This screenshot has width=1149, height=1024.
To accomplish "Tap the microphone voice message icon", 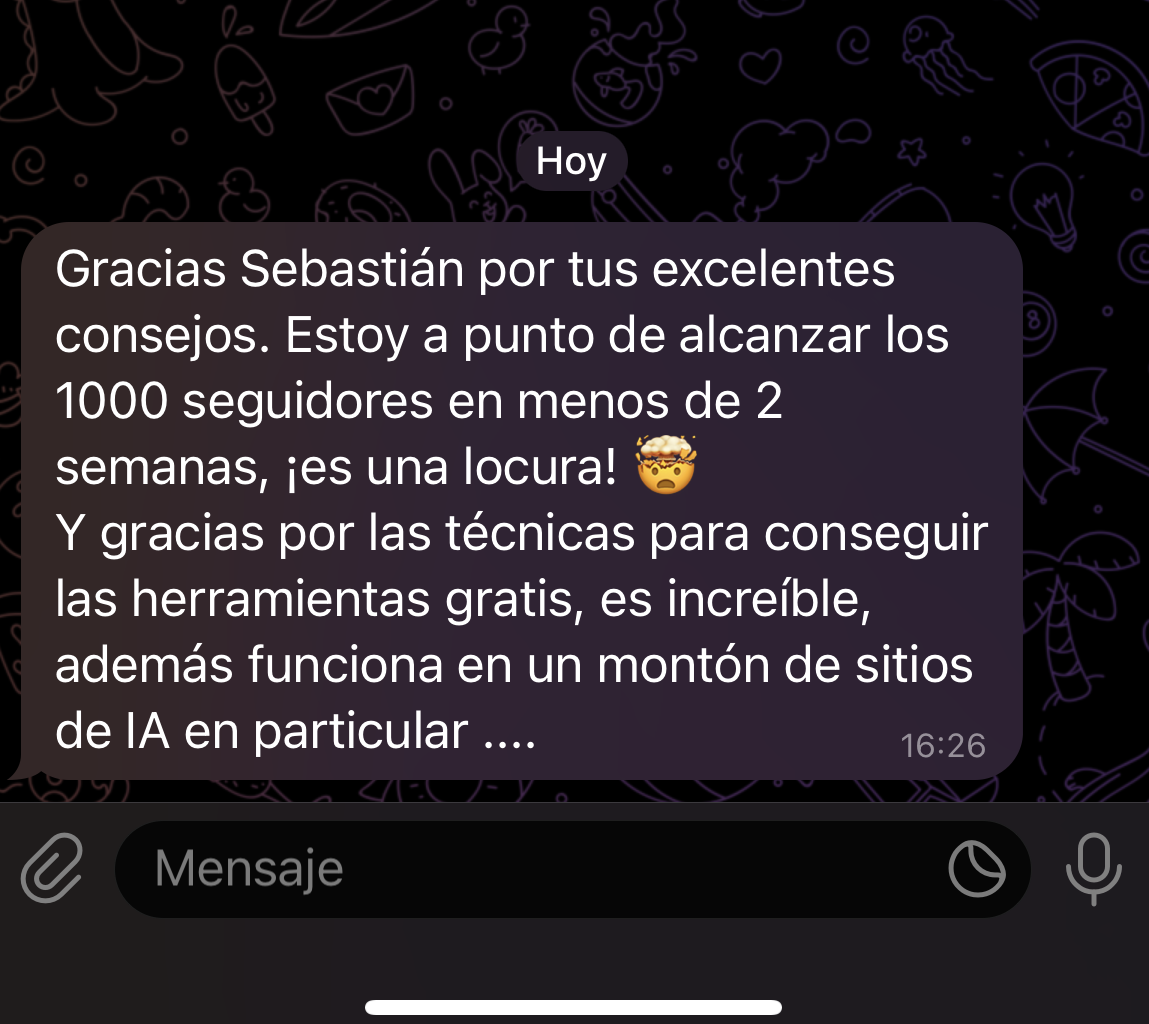I will click(x=1093, y=868).
